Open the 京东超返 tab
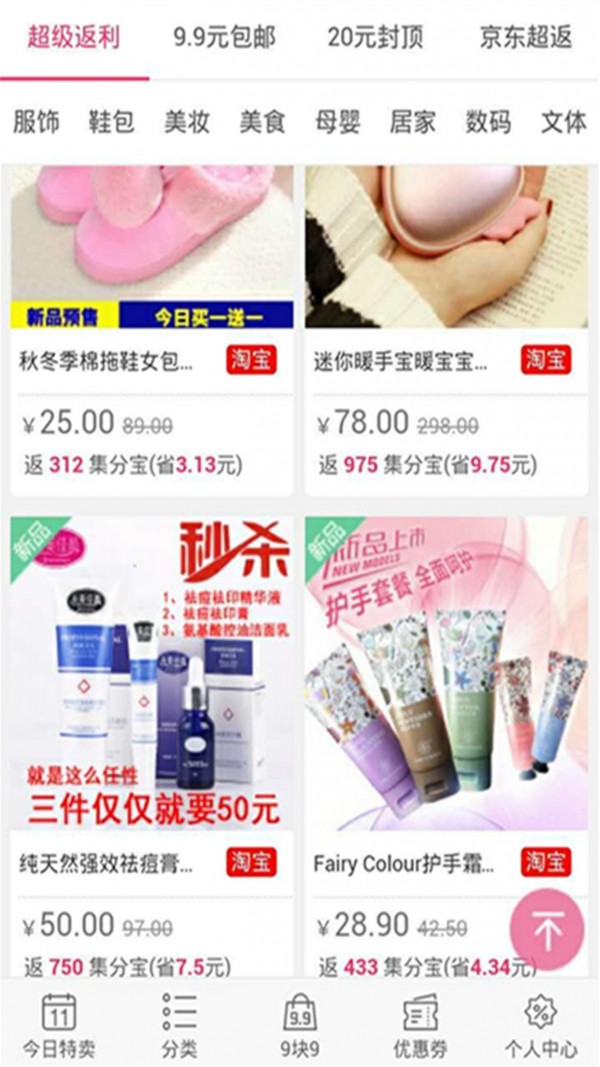The height and width of the screenshot is (1067, 600). 526,37
